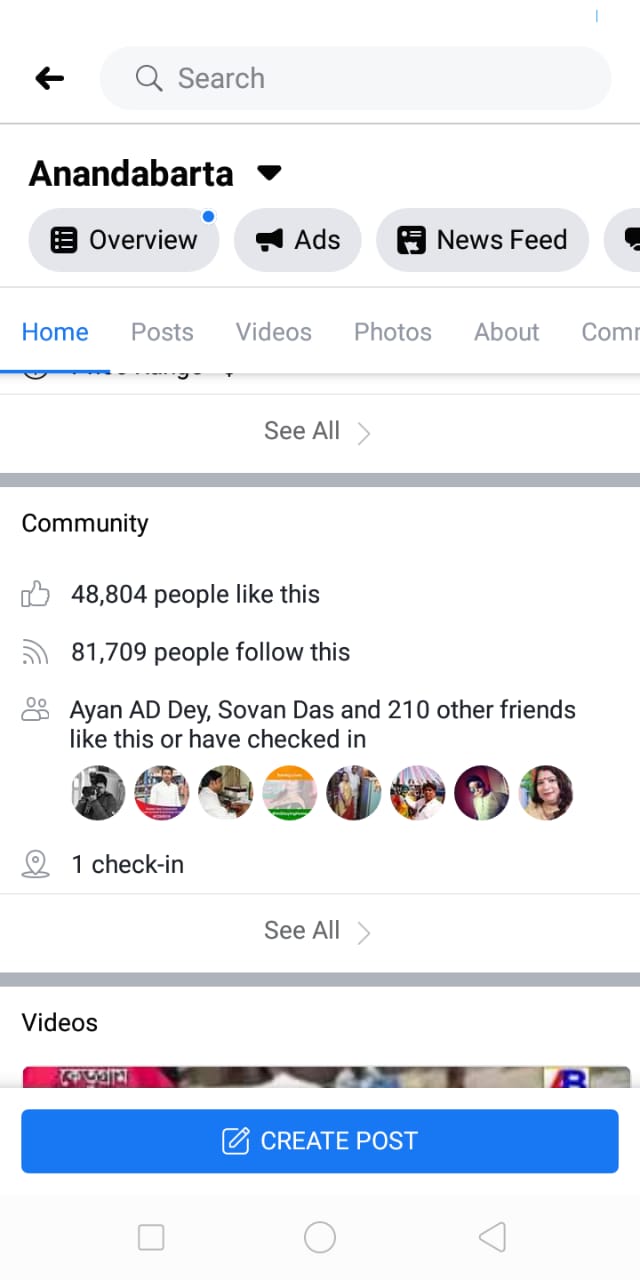Open the Ads chip
The image size is (640, 1280).
[x=298, y=240]
